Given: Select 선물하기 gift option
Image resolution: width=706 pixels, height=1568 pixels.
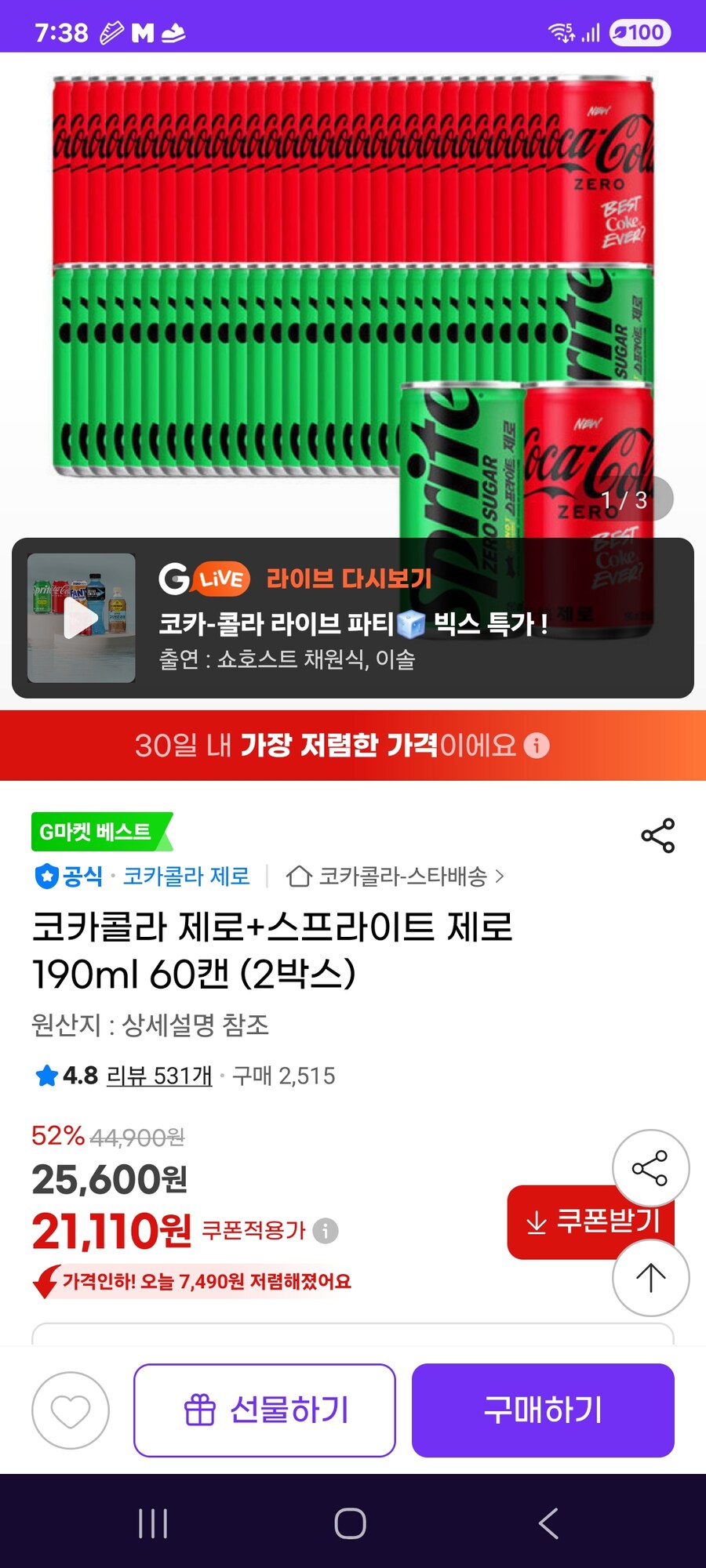Looking at the screenshot, I should (266, 1409).
